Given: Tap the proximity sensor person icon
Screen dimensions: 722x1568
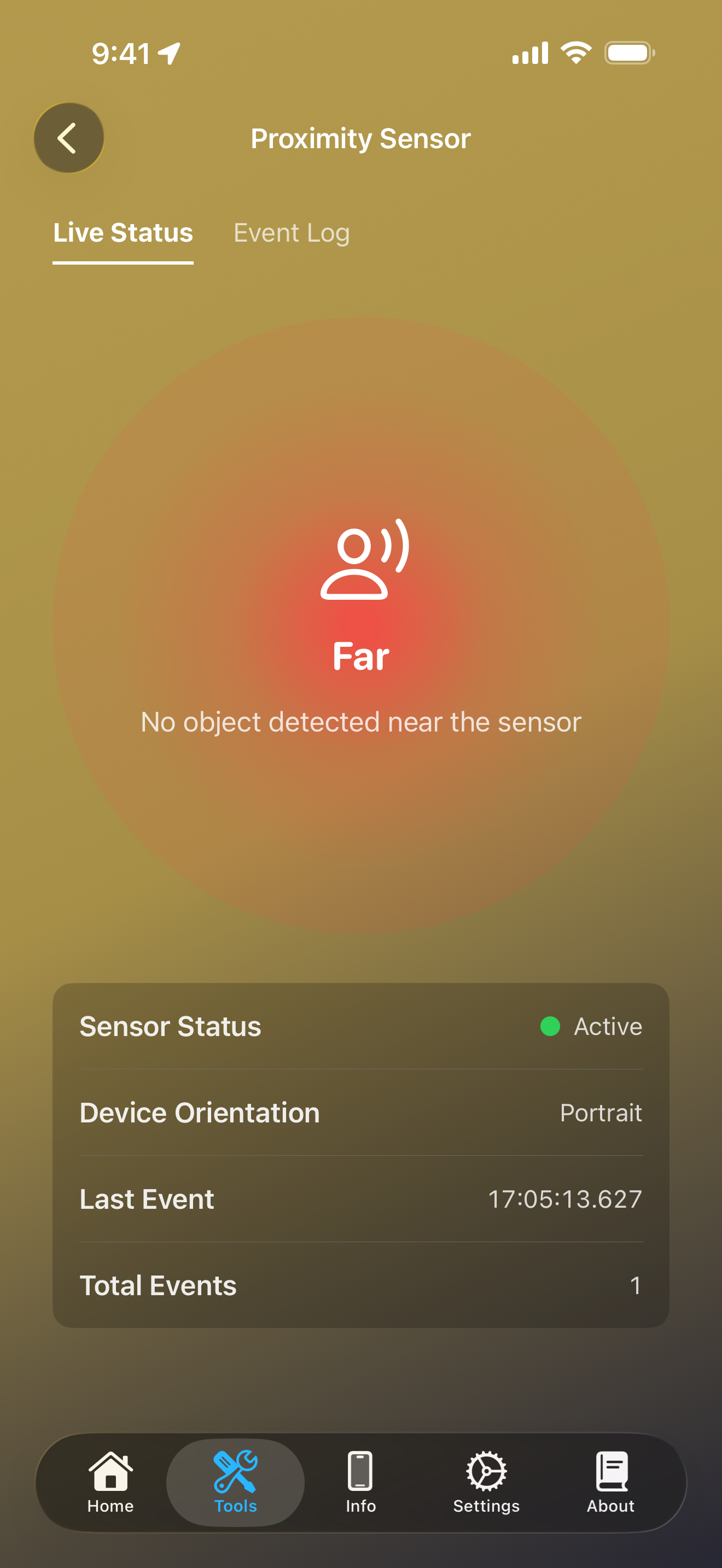Looking at the screenshot, I should (361, 566).
